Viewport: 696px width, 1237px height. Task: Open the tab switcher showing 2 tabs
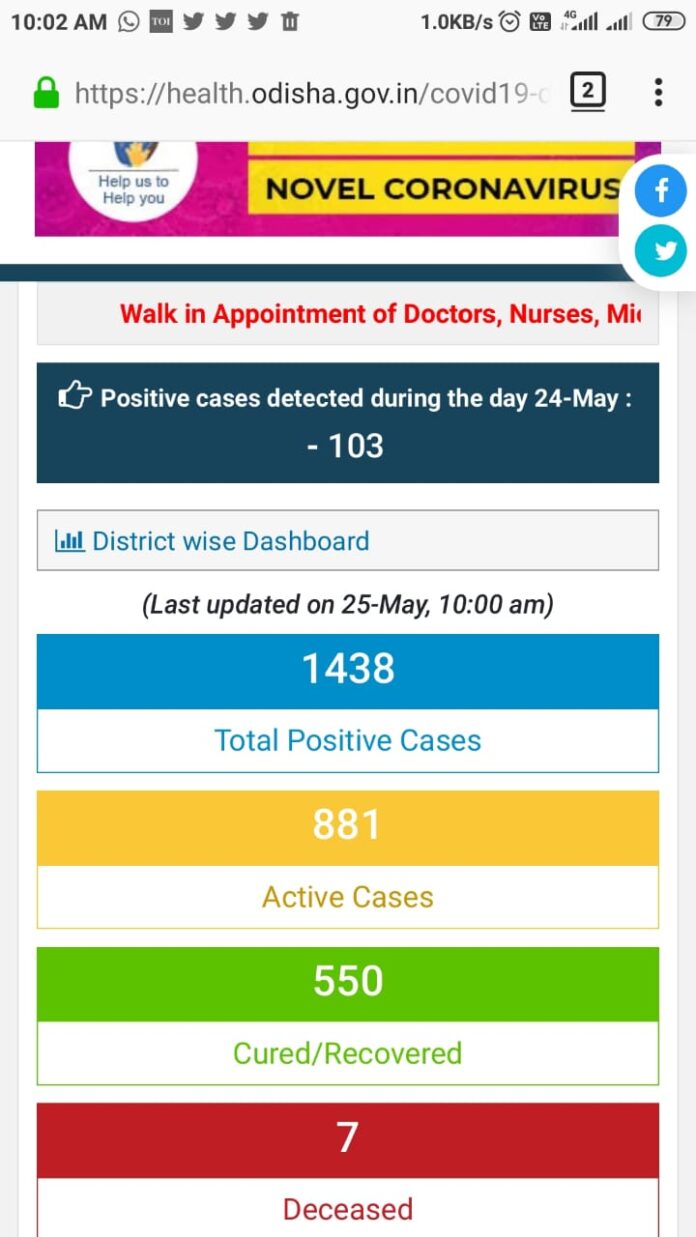(588, 92)
